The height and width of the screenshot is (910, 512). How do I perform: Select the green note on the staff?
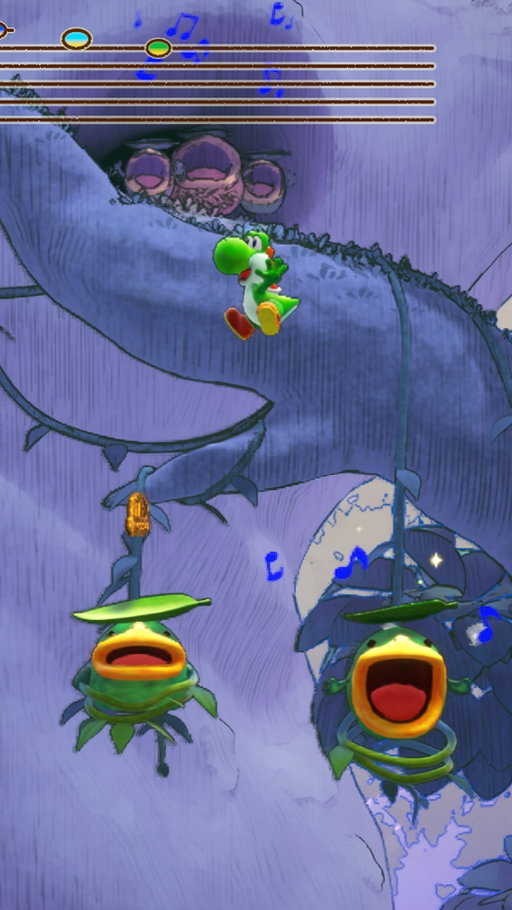click(158, 48)
